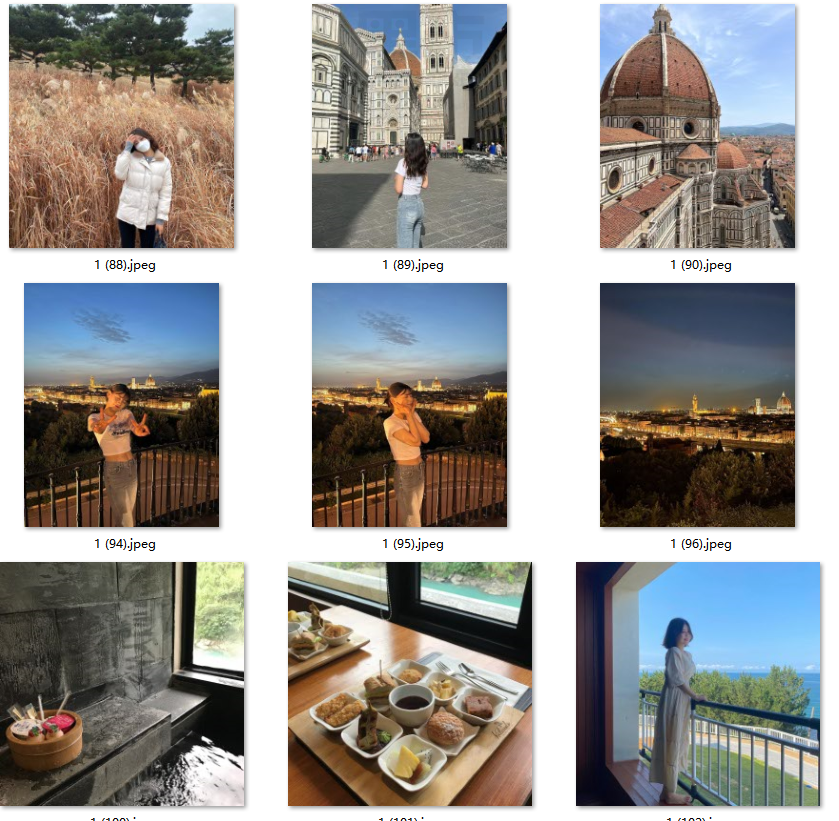
Task: Select the 1 (95).jpeg photo
Action: (x=409, y=405)
